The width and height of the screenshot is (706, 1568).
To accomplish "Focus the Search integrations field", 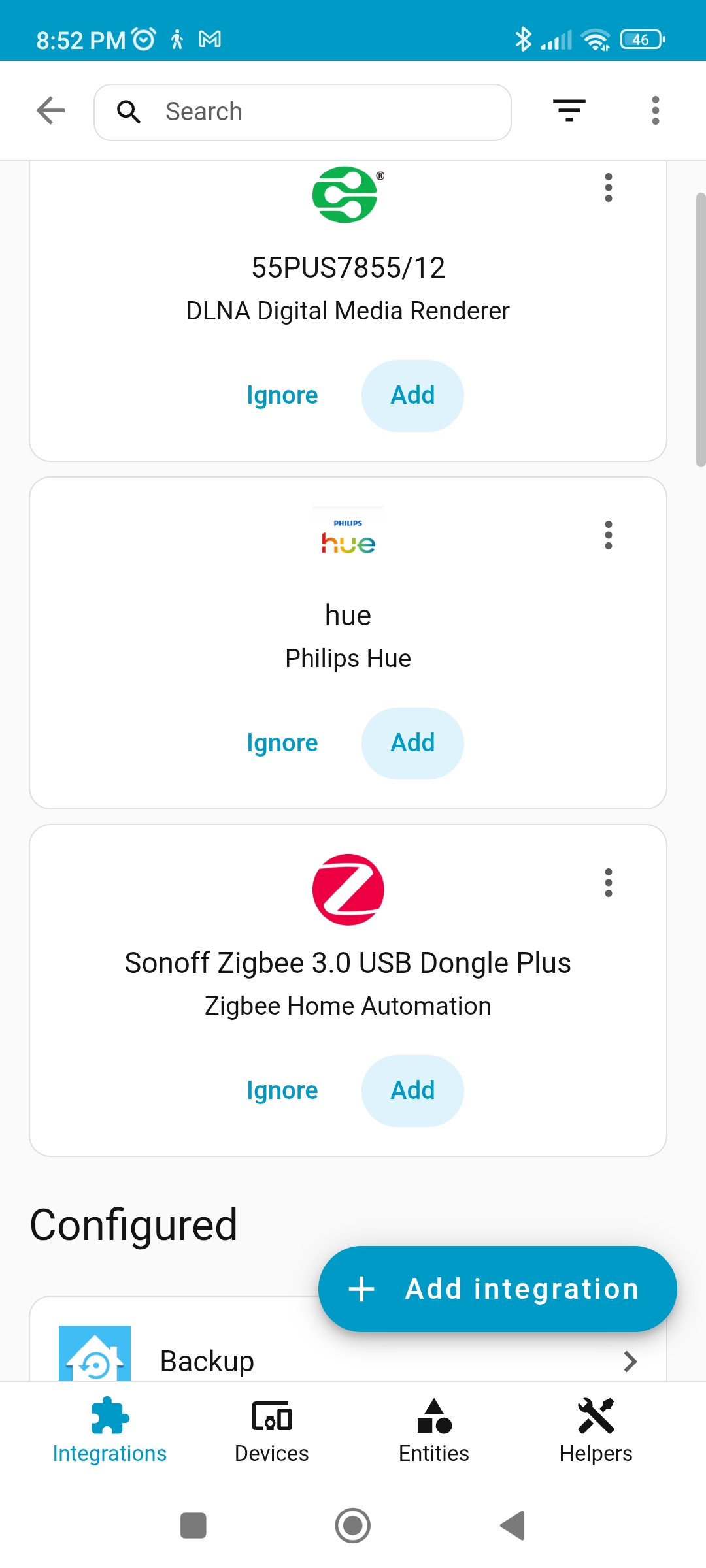I will [303, 112].
